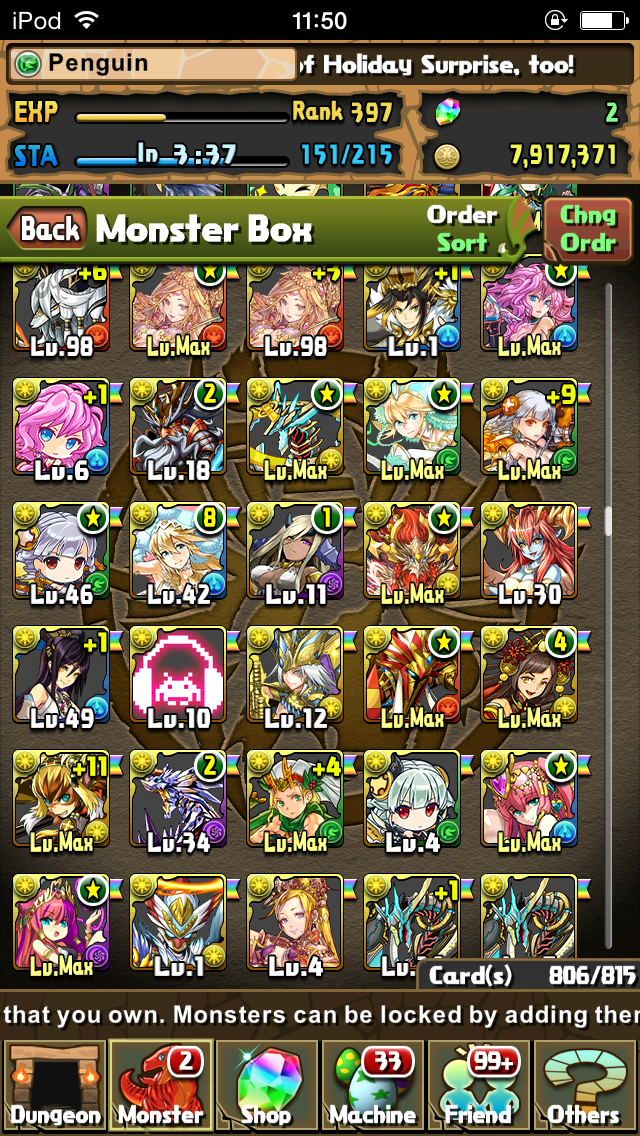The width and height of the screenshot is (640, 1136).
Task: Select the pink space invader monster Lv.10
Action: pos(178,677)
